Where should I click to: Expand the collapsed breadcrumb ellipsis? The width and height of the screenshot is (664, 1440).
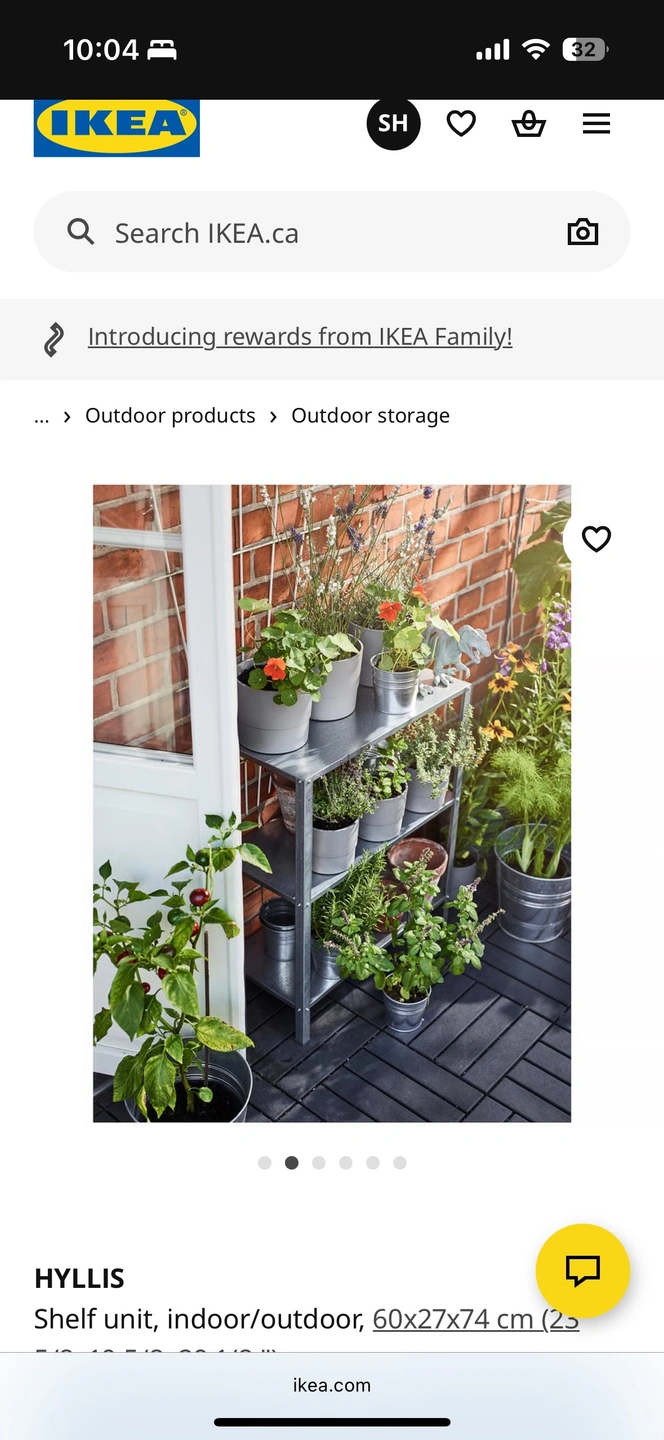[41, 416]
